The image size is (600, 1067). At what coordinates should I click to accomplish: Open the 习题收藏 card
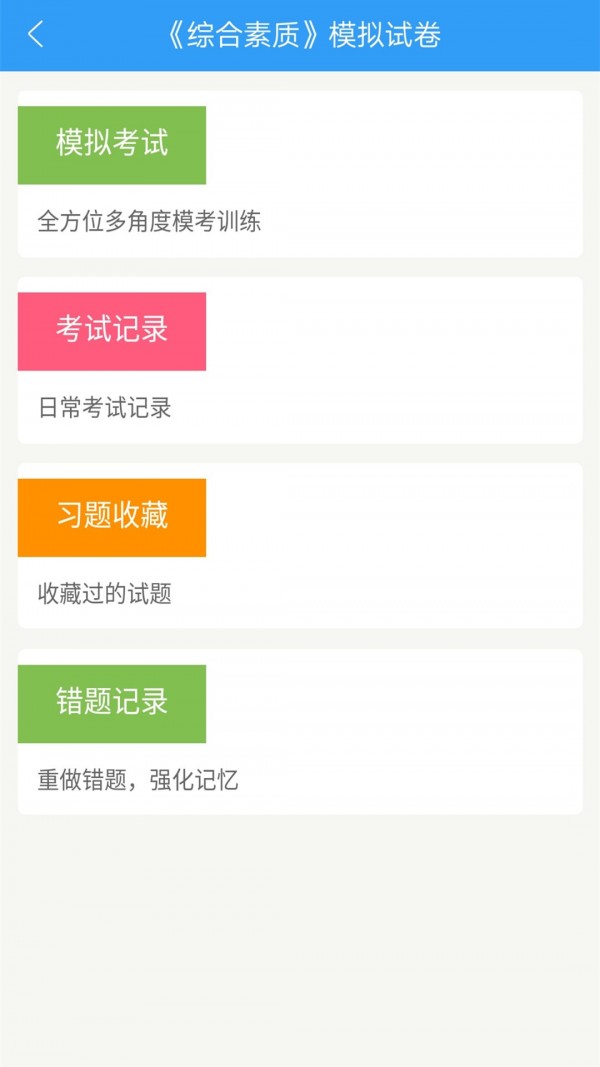click(x=300, y=546)
